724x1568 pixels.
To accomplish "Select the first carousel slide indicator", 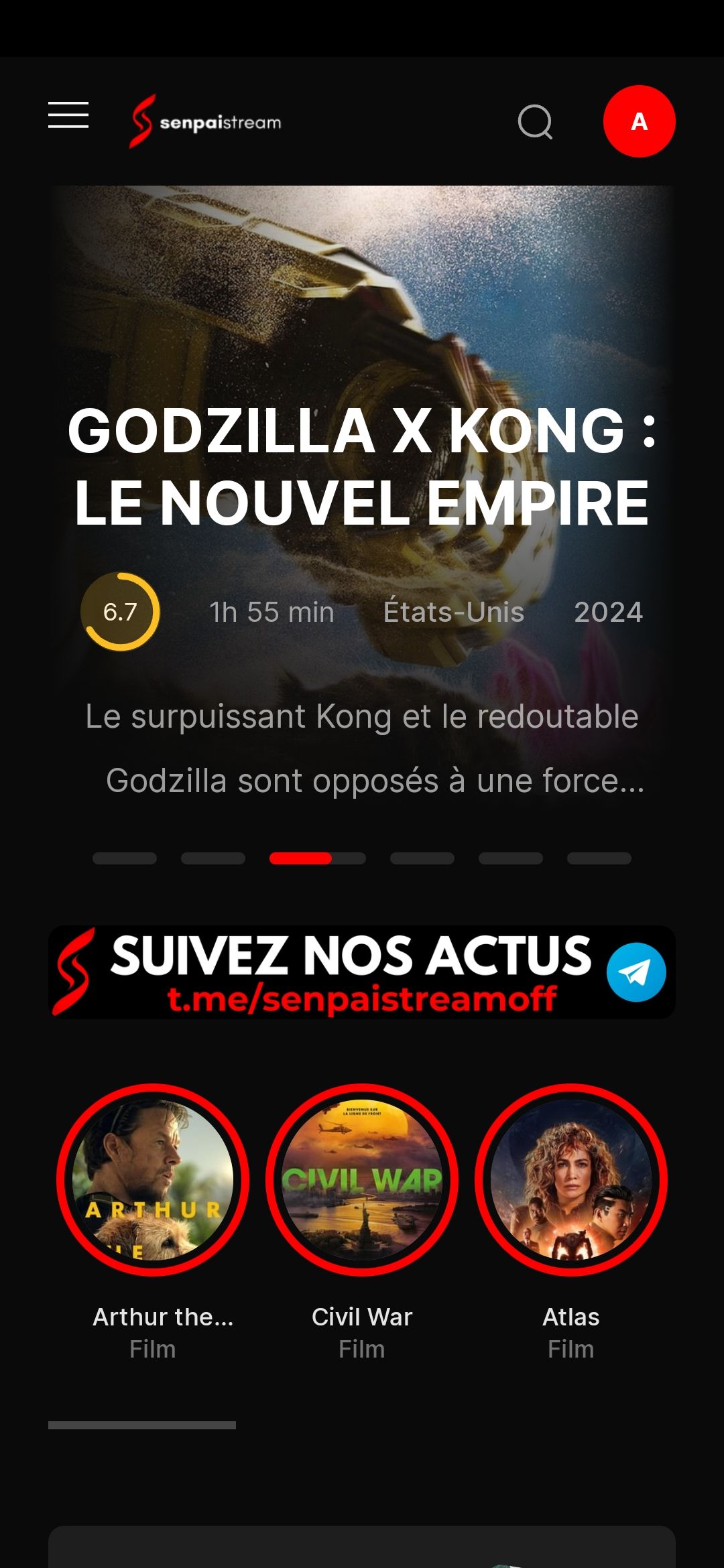I will [x=125, y=858].
